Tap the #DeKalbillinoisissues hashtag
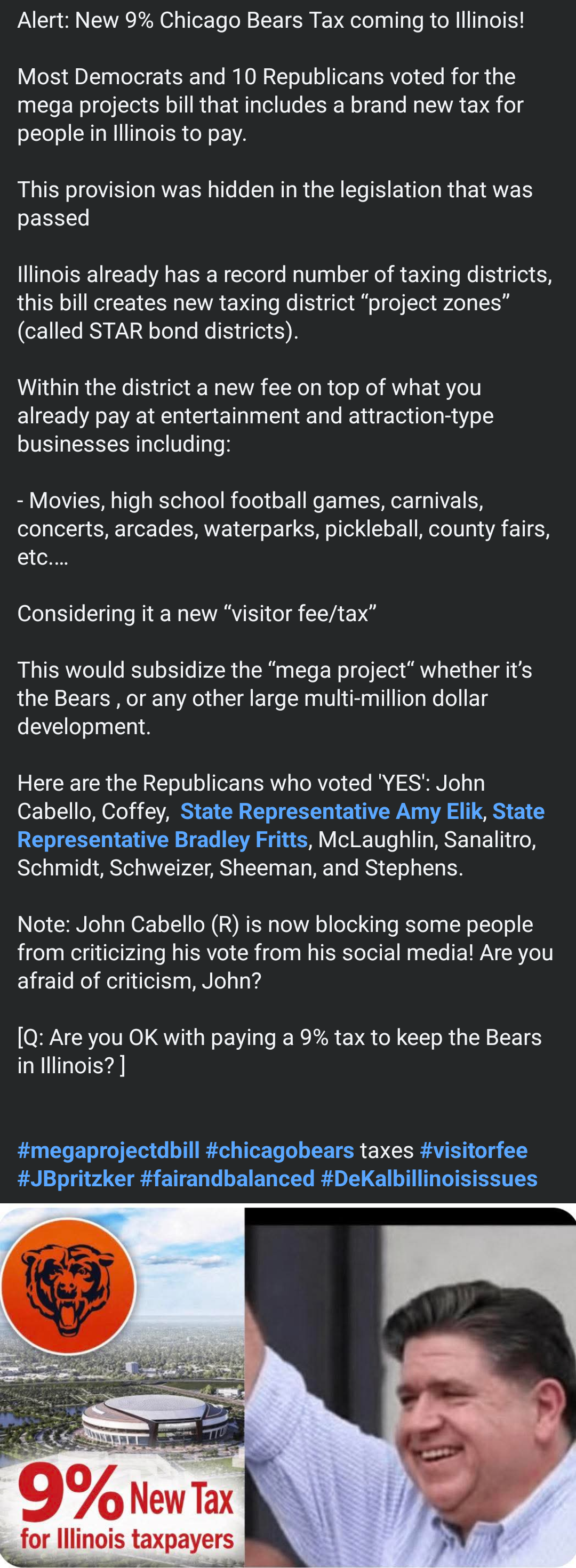Screen dimensions: 576x1568 coord(429,1178)
